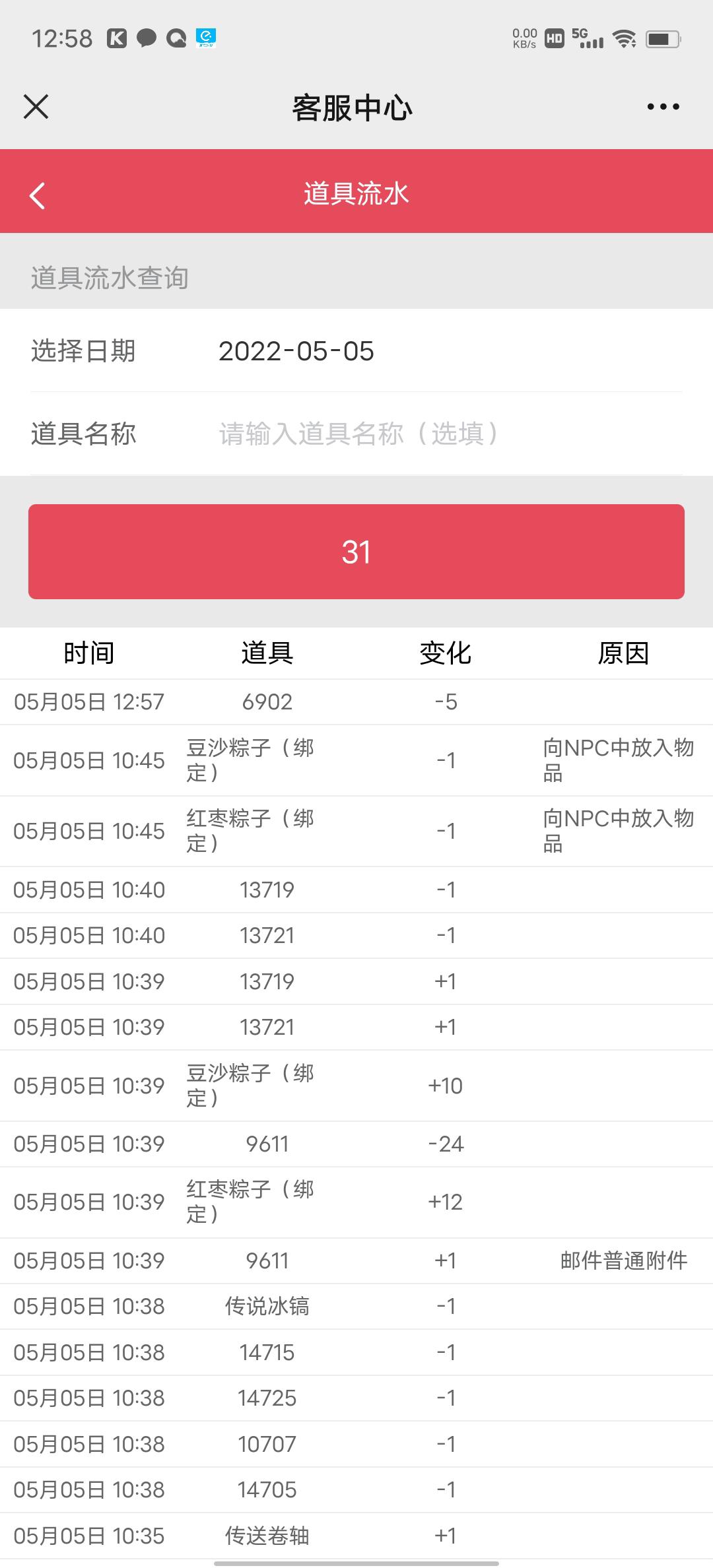
Task: Close the 客服中心 page
Action: 36,106
